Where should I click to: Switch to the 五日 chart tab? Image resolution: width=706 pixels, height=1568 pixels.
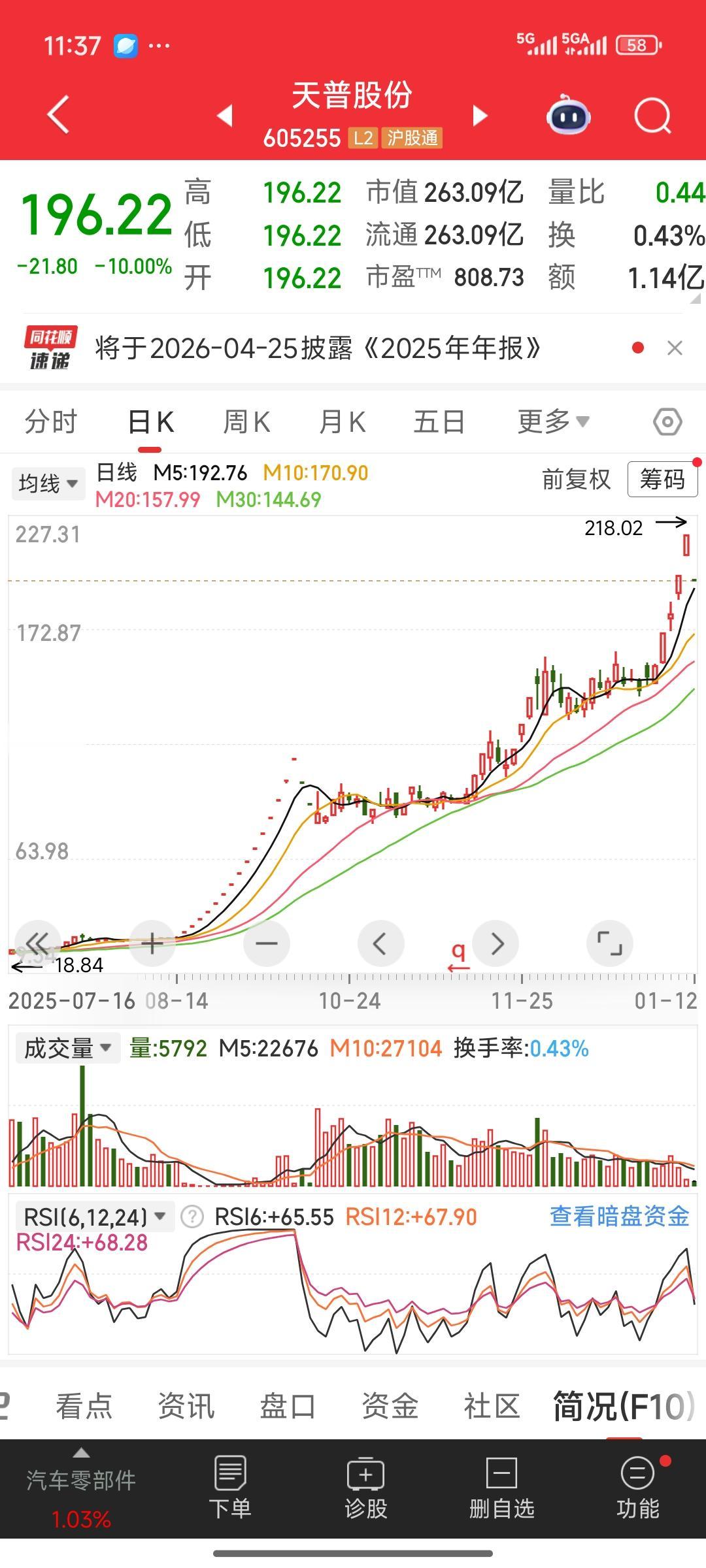pos(439,422)
